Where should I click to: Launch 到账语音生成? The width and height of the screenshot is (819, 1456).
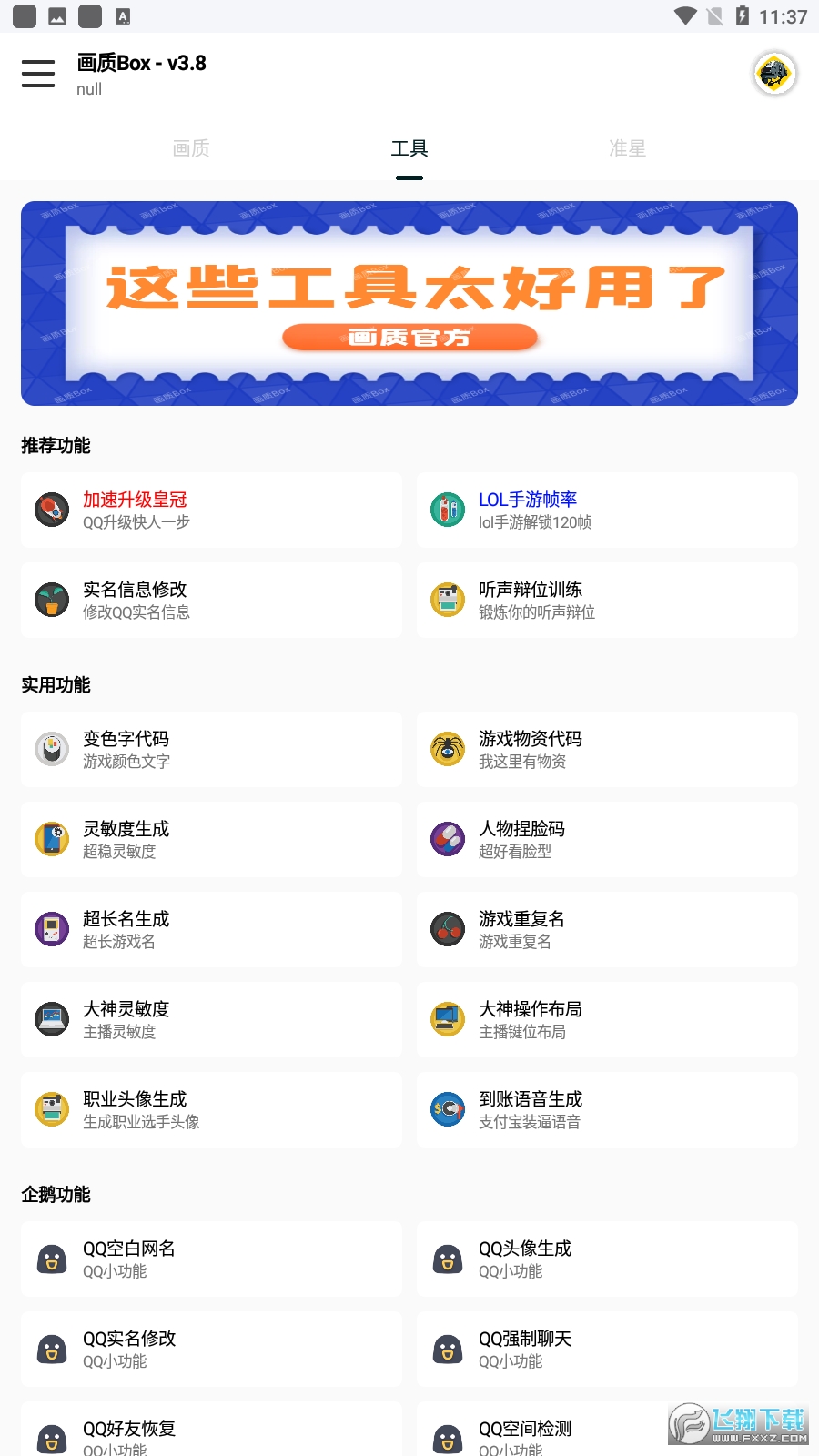click(607, 1109)
